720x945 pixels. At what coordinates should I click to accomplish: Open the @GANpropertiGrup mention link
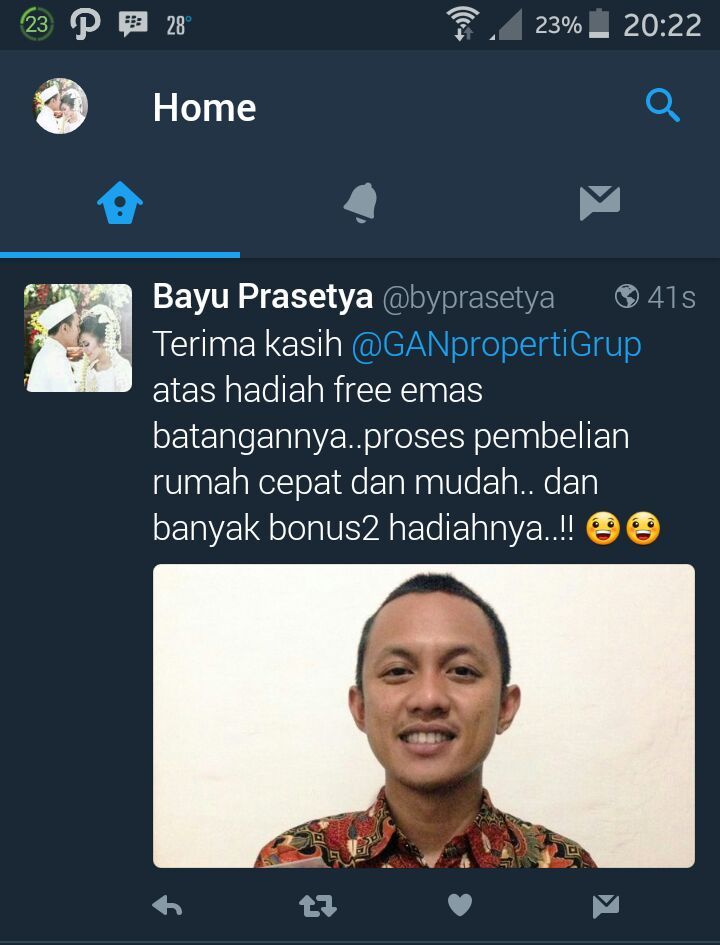coord(496,344)
